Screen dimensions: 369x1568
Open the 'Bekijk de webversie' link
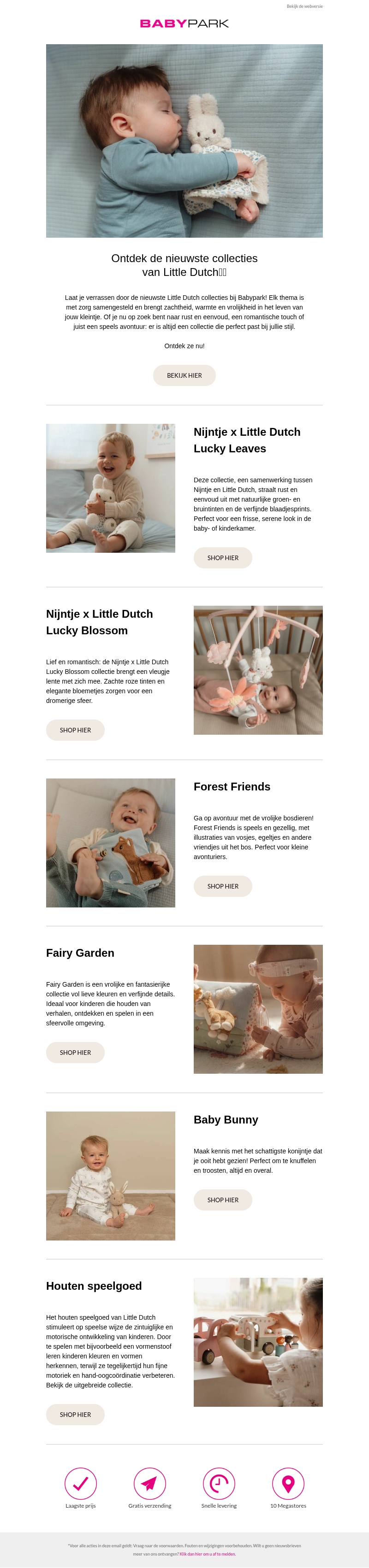[x=304, y=6]
